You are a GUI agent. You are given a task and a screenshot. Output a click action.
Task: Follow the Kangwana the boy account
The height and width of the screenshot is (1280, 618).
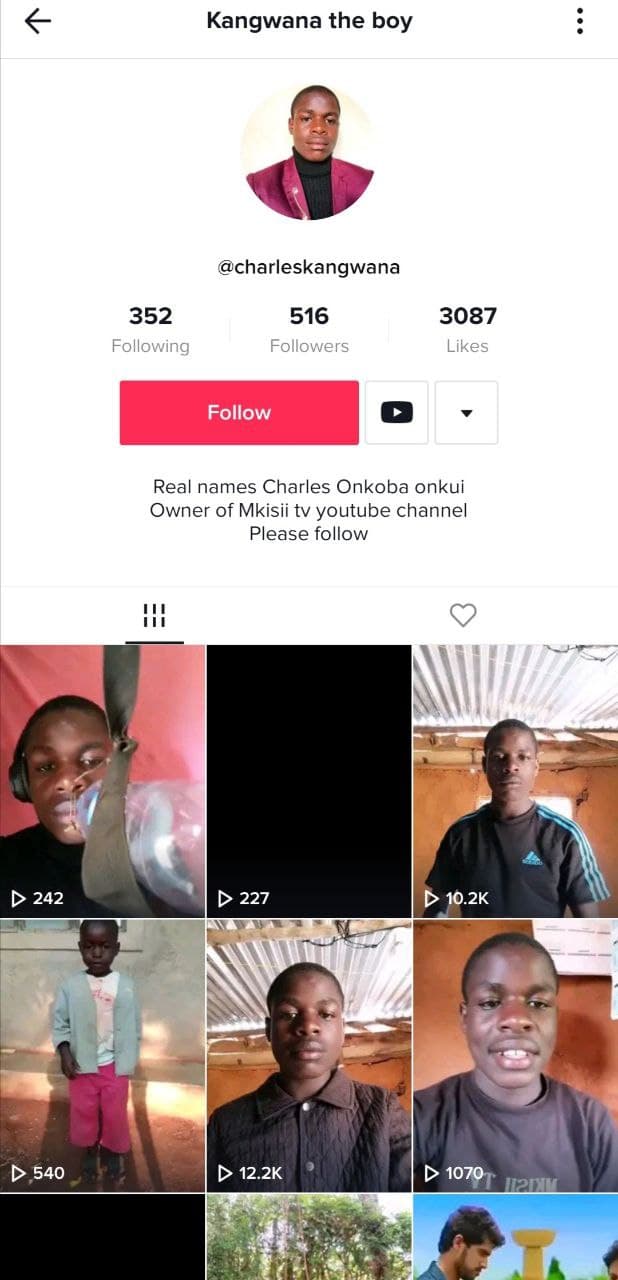pyautogui.click(x=239, y=412)
